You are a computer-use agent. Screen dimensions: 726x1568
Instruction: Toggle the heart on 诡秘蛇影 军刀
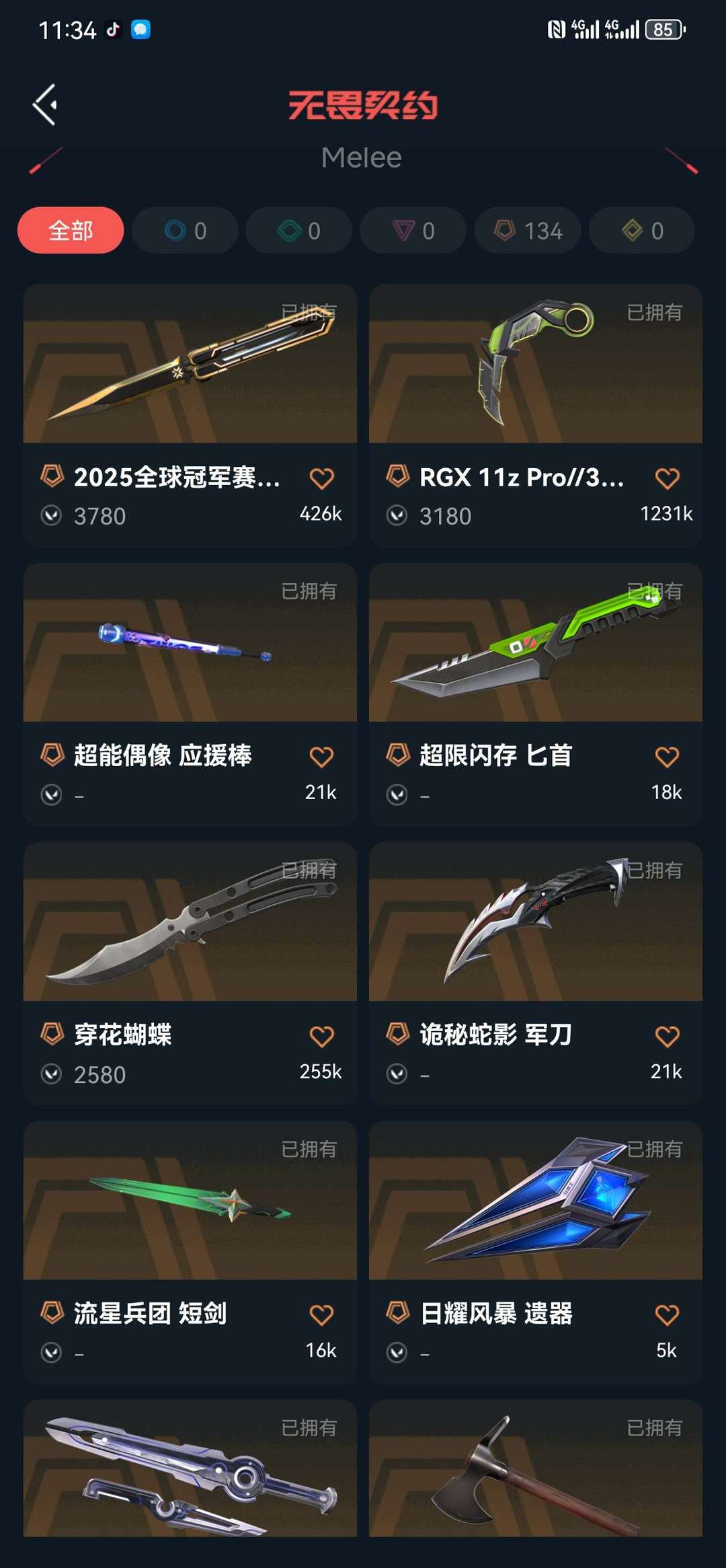click(x=667, y=1035)
